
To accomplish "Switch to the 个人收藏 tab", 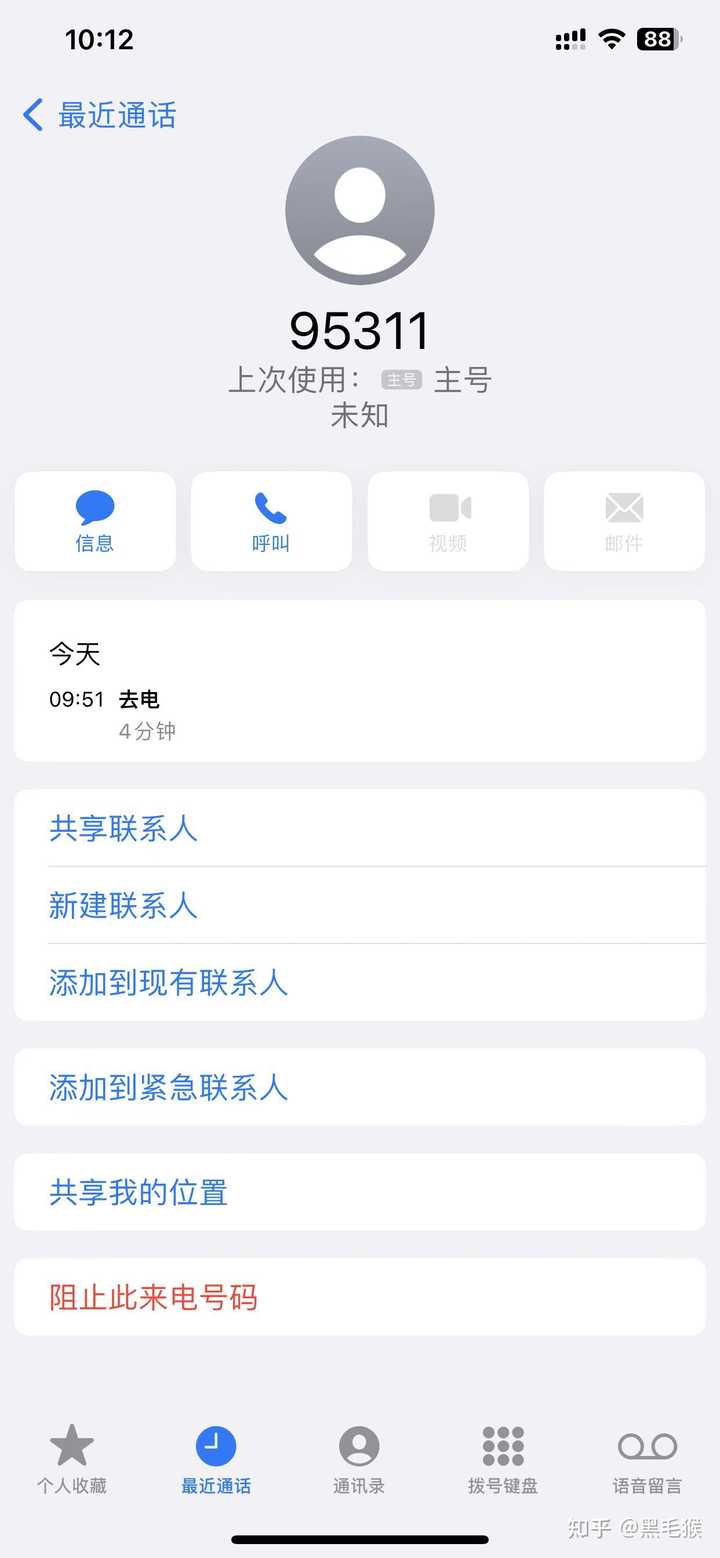I will [x=72, y=1460].
